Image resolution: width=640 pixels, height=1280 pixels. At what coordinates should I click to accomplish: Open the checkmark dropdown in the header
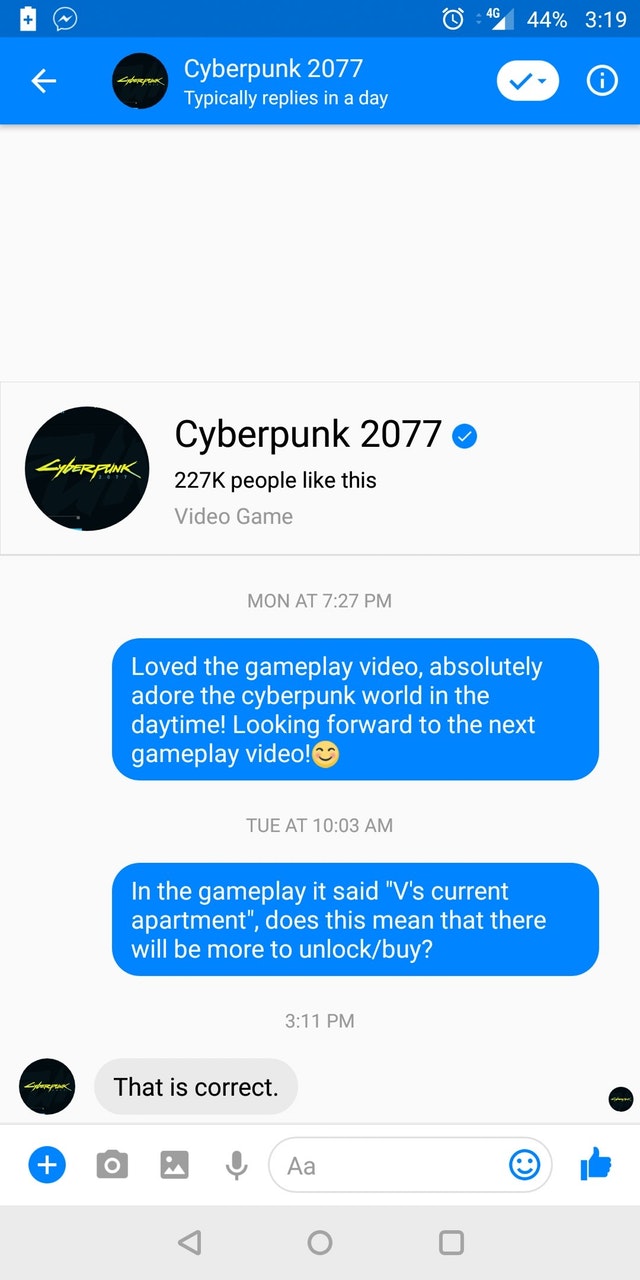tap(528, 82)
